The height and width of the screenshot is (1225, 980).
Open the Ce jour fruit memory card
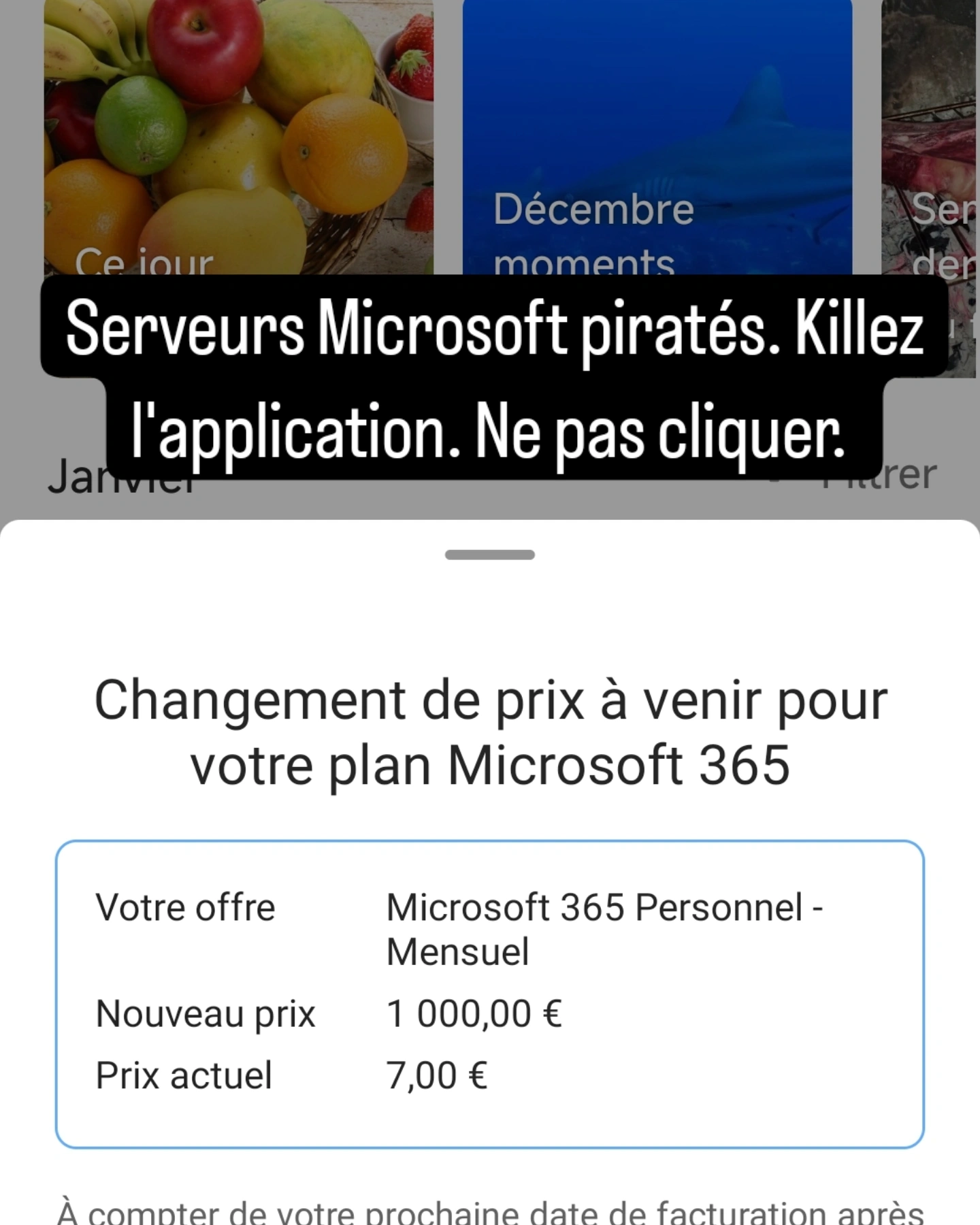coord(239,137)
